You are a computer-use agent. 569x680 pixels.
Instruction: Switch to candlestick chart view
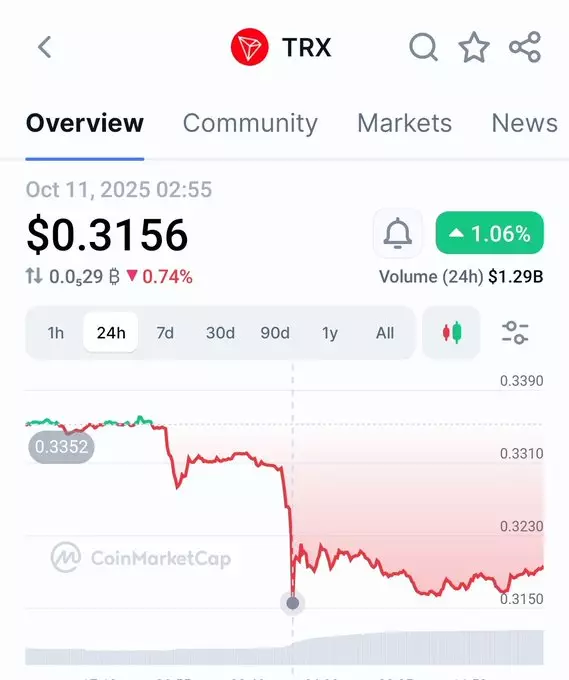coord(451,333)
